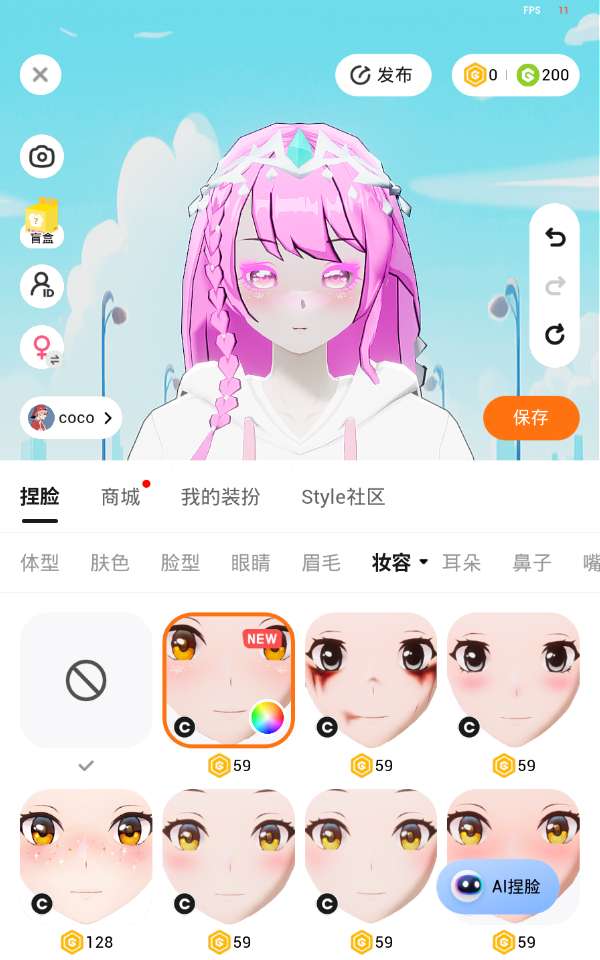
Task: Open the 盲盒 blind box
Action: pos(41,222)
